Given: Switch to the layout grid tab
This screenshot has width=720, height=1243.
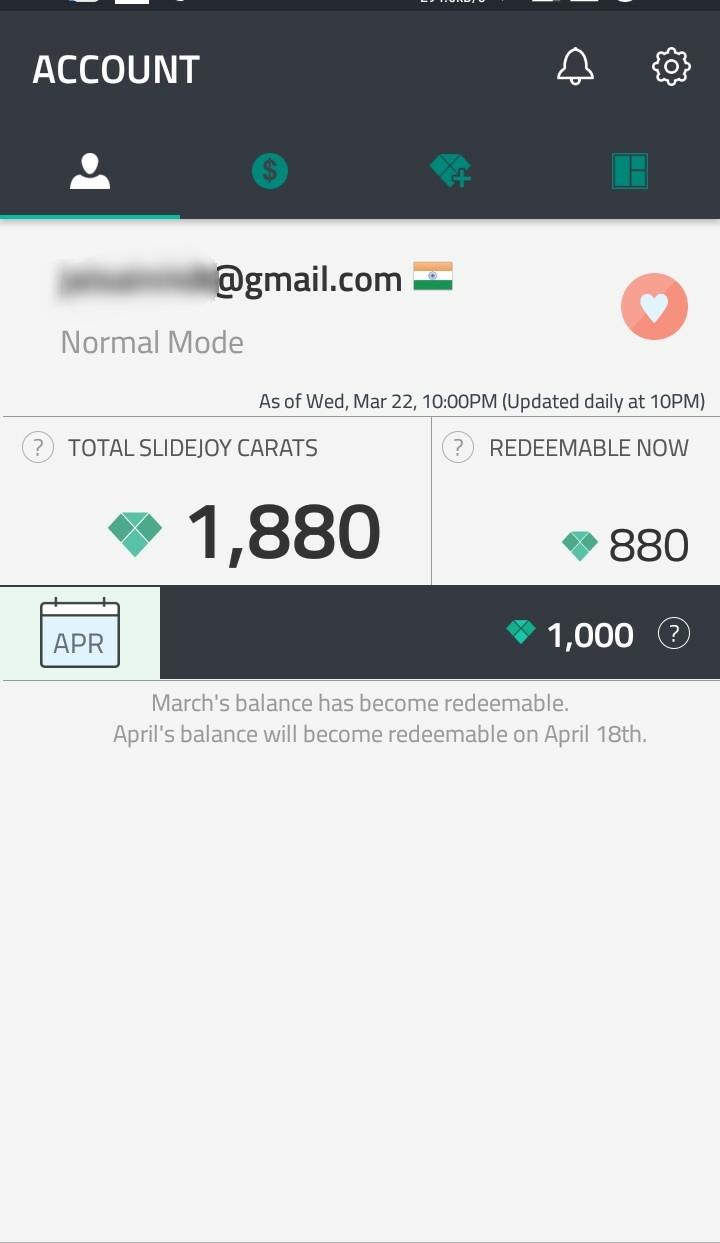Looking at the screenshot, I should (630, 171).
